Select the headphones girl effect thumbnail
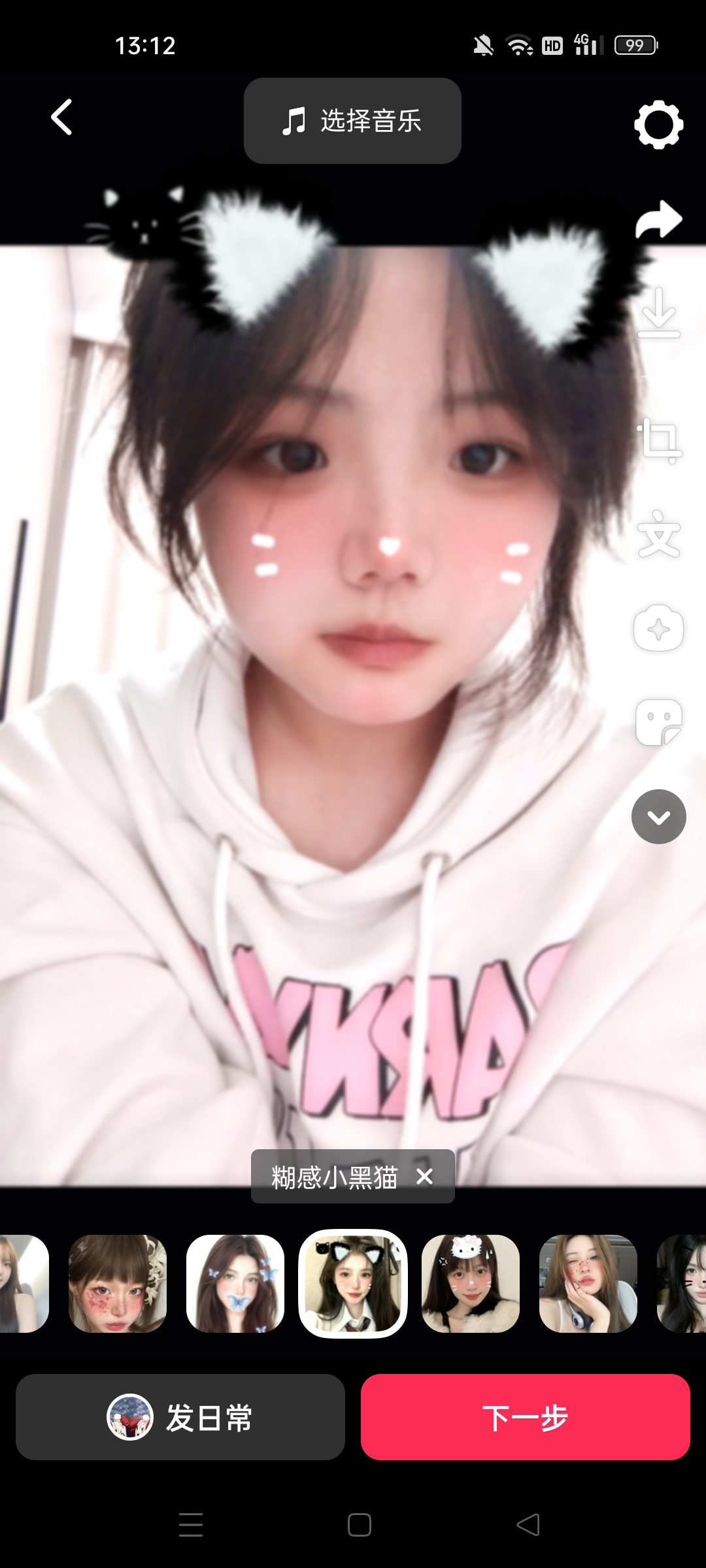Screen dimensions: 706x1568 point(588,1283)
